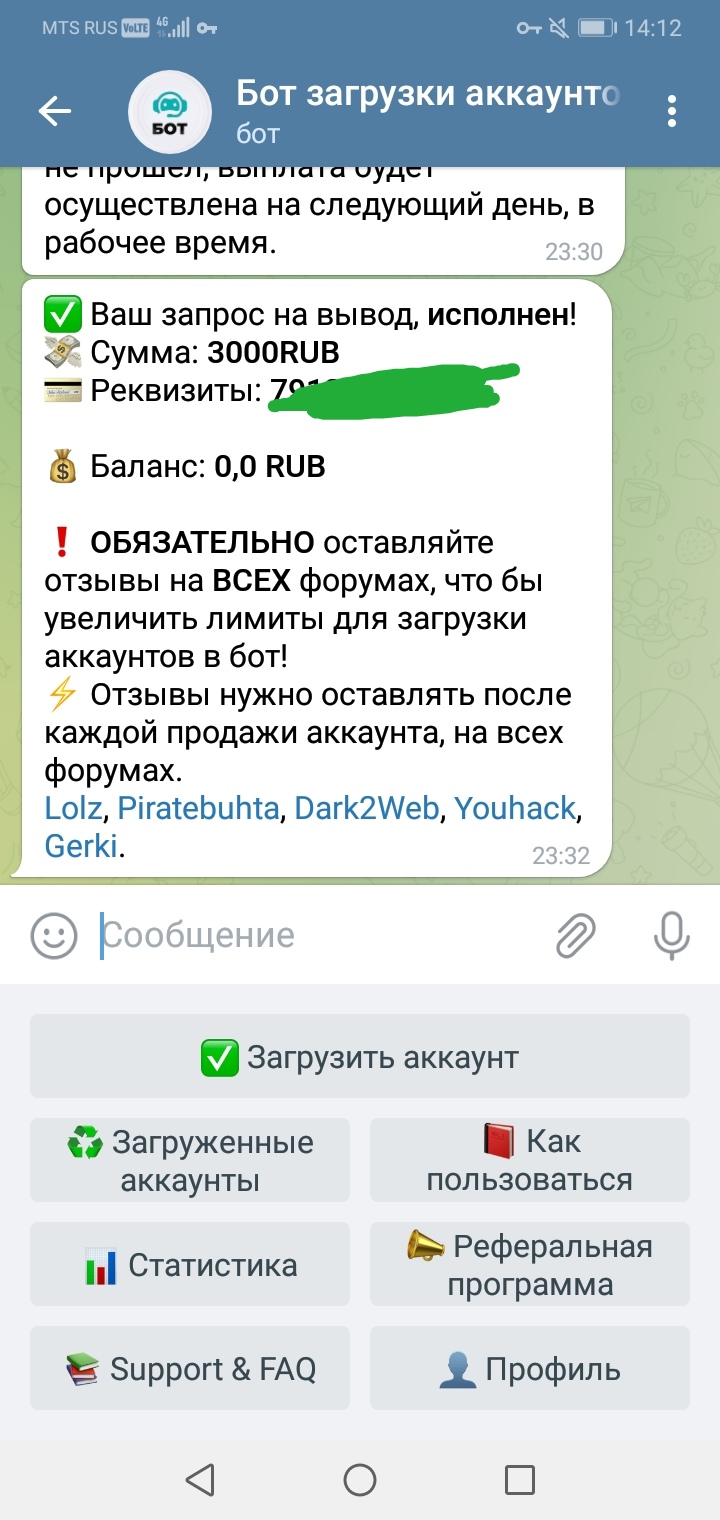Tap the microphone to record voice

(x=671, y=935)
